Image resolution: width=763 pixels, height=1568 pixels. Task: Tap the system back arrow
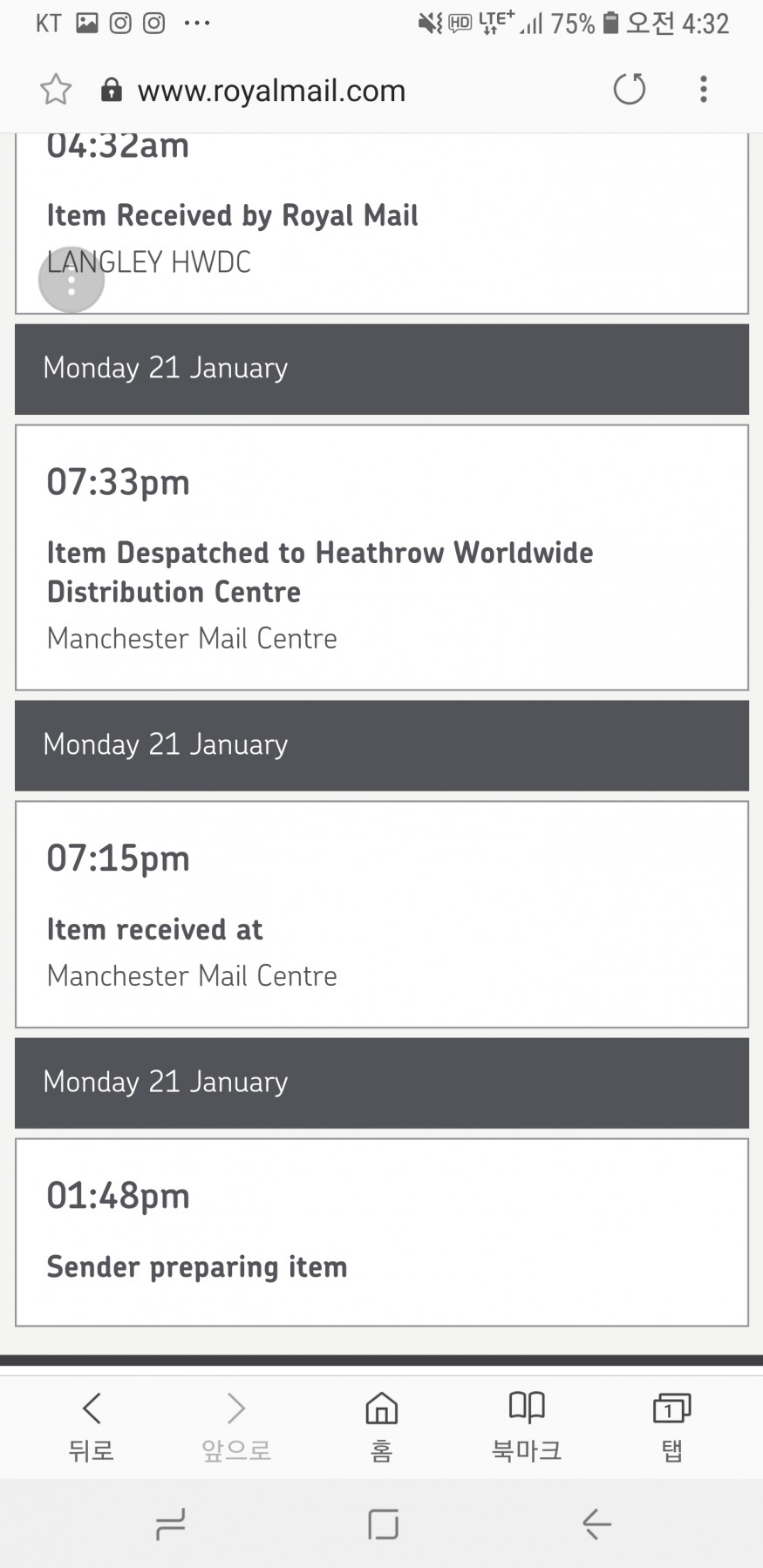coord(596,1524)
